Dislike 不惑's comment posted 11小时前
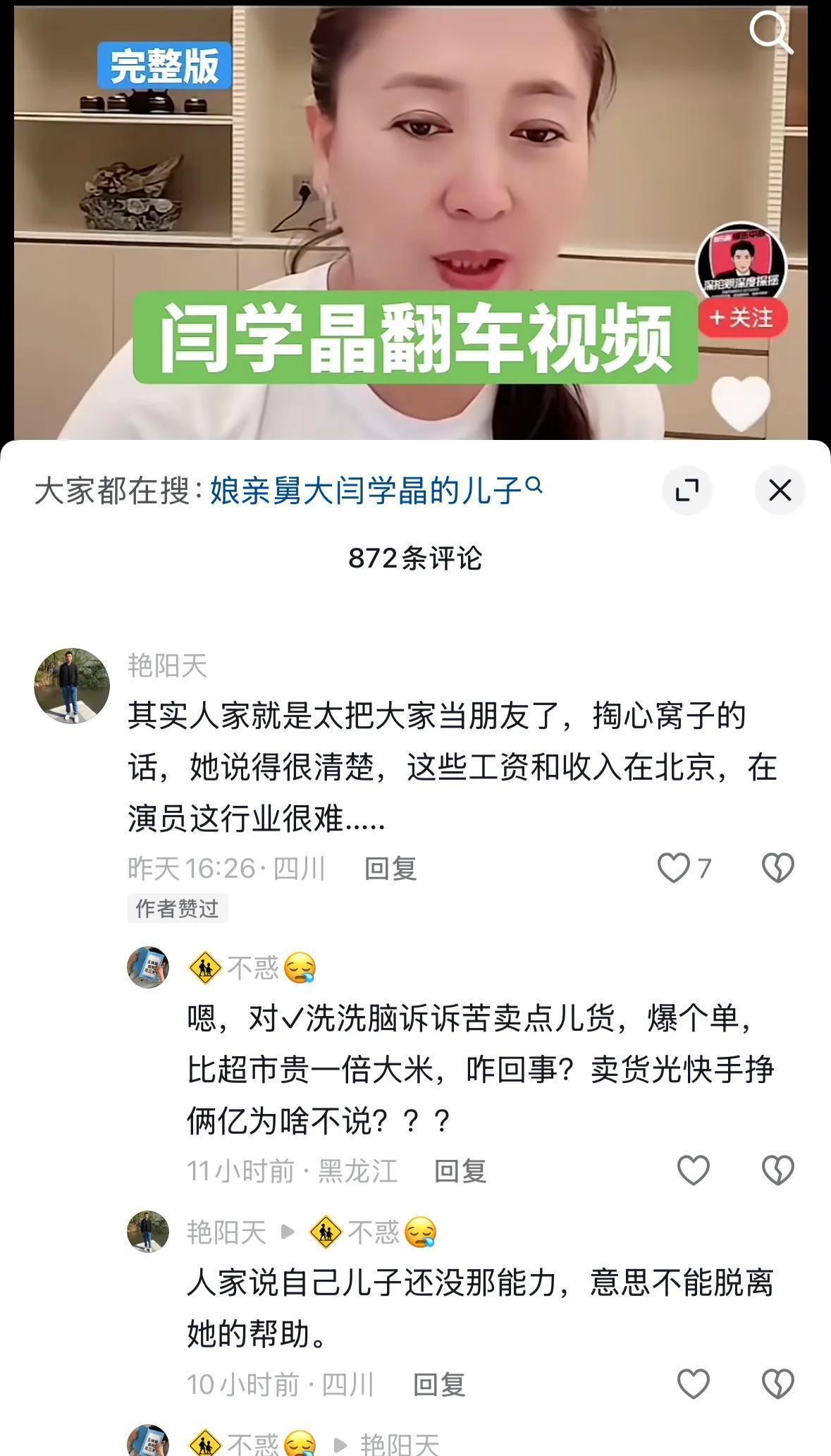Screen dimensions: 831x1456 777,1170
